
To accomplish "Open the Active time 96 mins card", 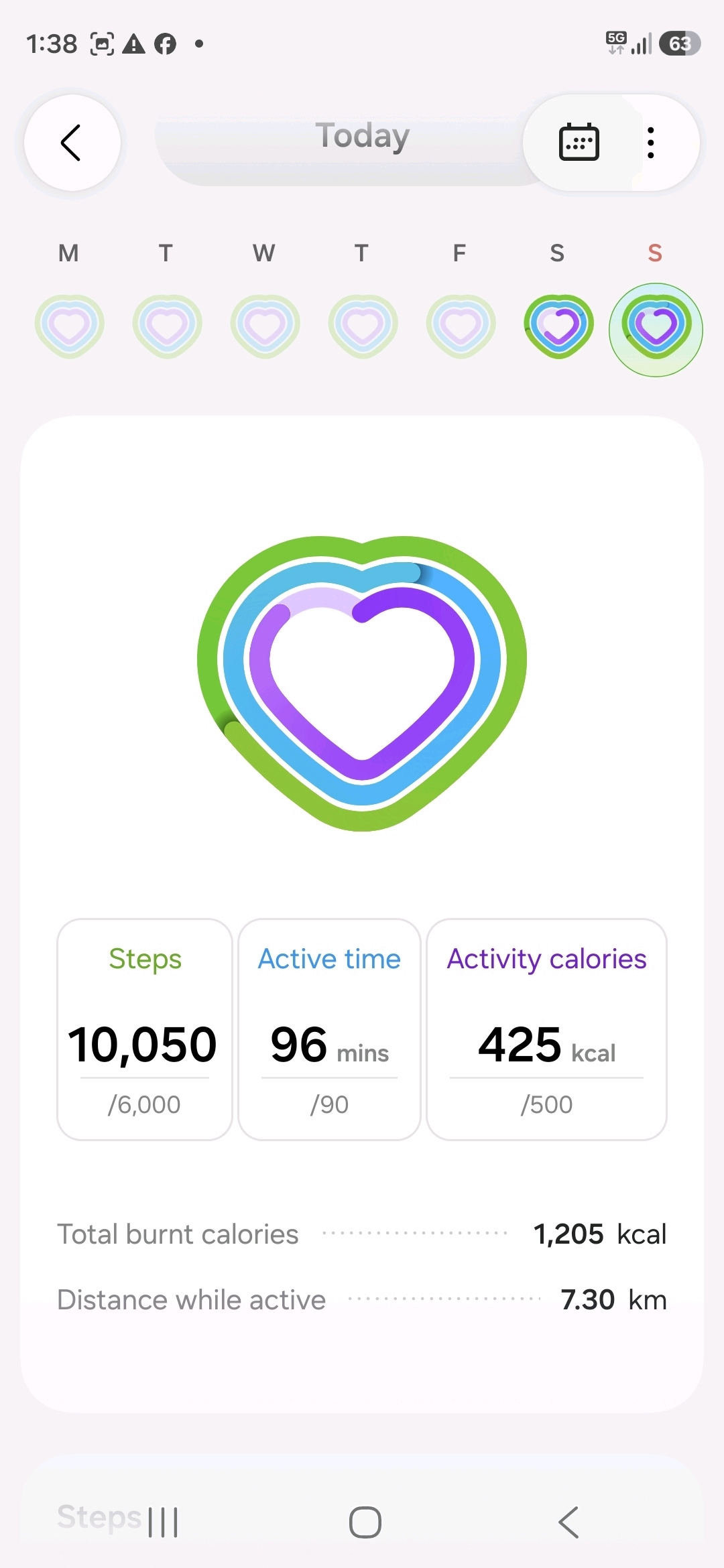I will pos(329,1029).
